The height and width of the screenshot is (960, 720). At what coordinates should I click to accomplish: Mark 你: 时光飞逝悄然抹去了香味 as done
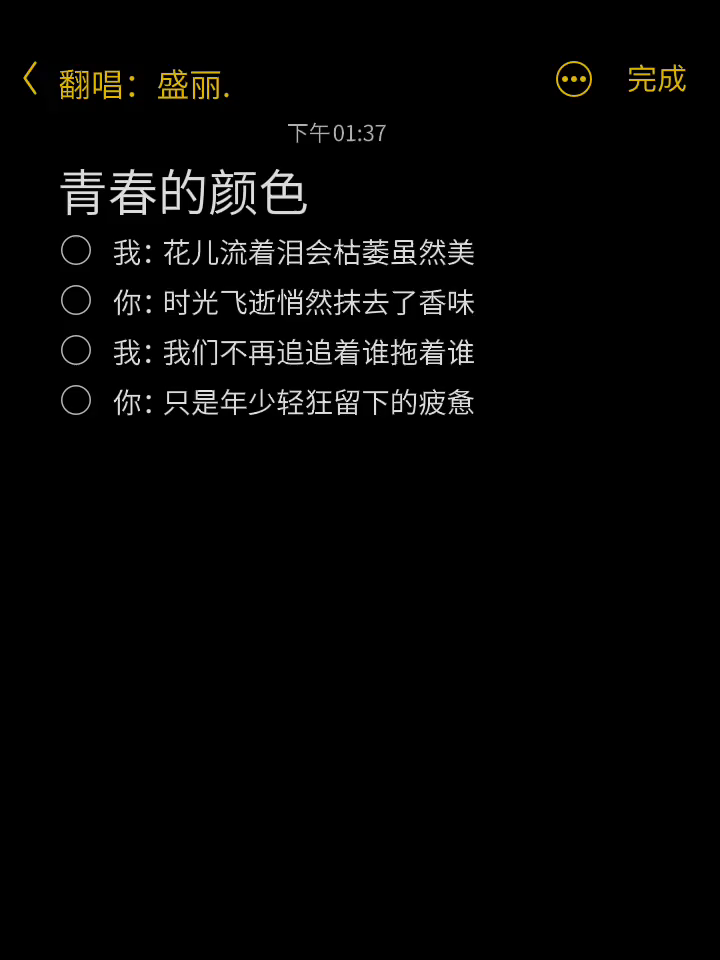coord(76,300)
